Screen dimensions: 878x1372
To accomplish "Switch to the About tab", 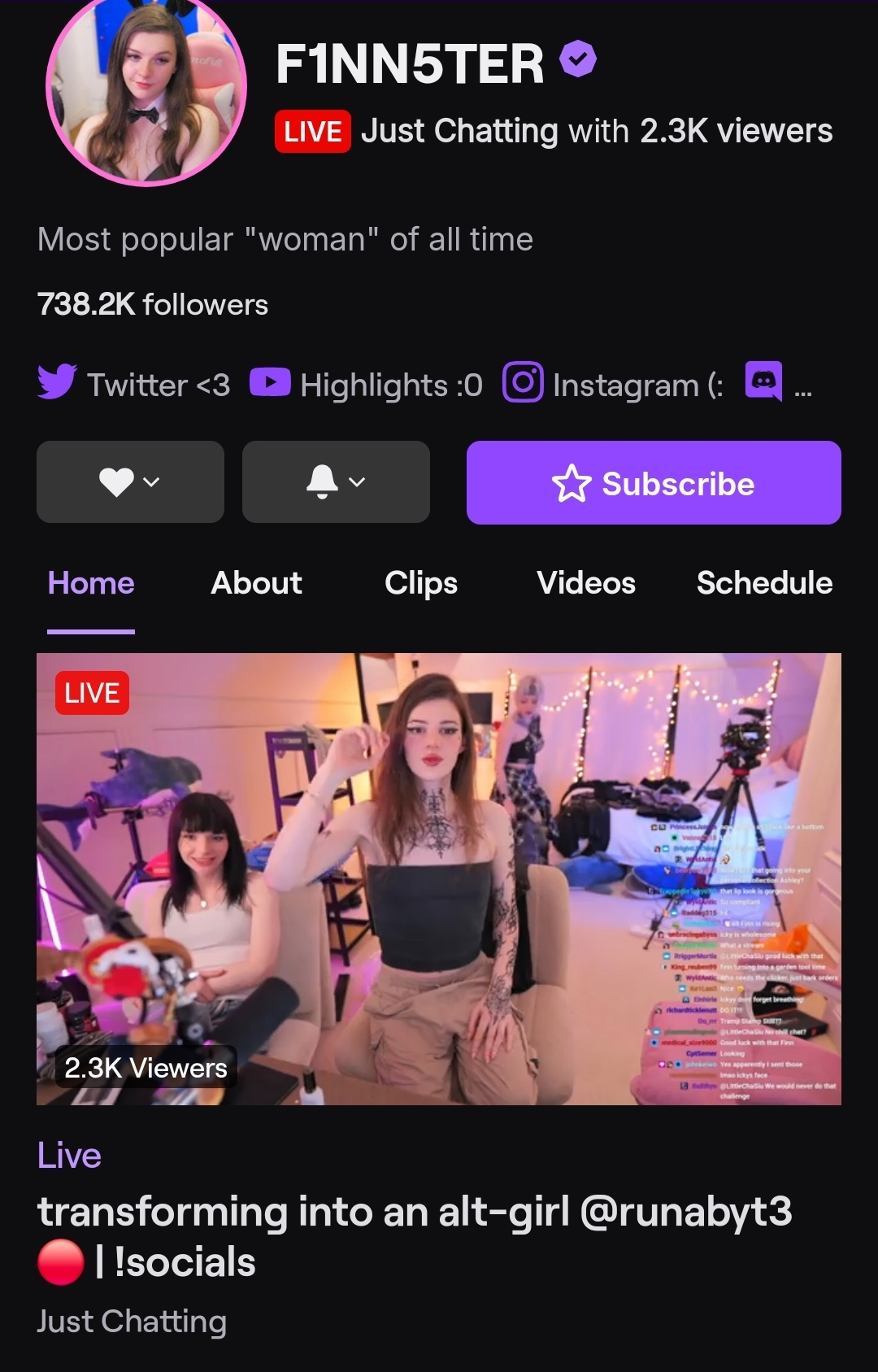I will [x=257, y=583].
